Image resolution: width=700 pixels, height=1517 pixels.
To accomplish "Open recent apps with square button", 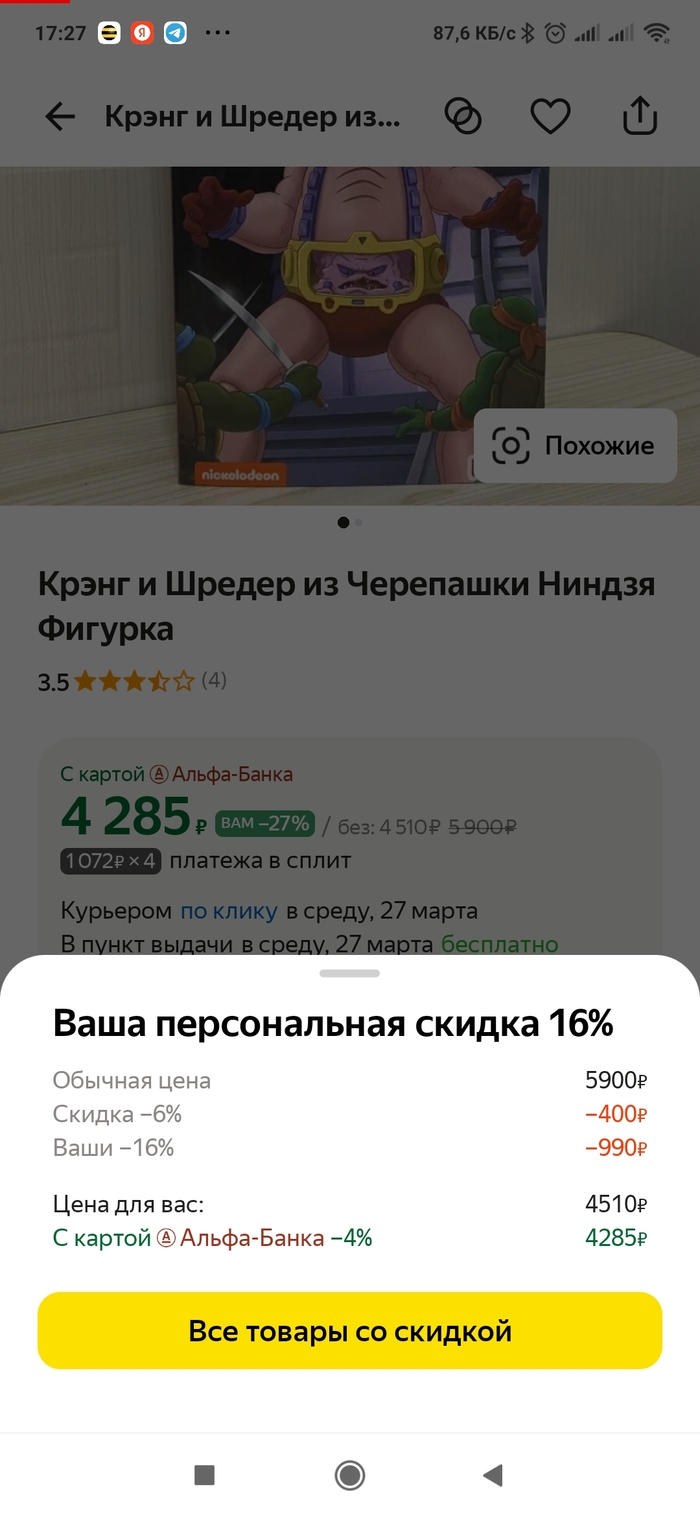I will tap(205, 1475).
